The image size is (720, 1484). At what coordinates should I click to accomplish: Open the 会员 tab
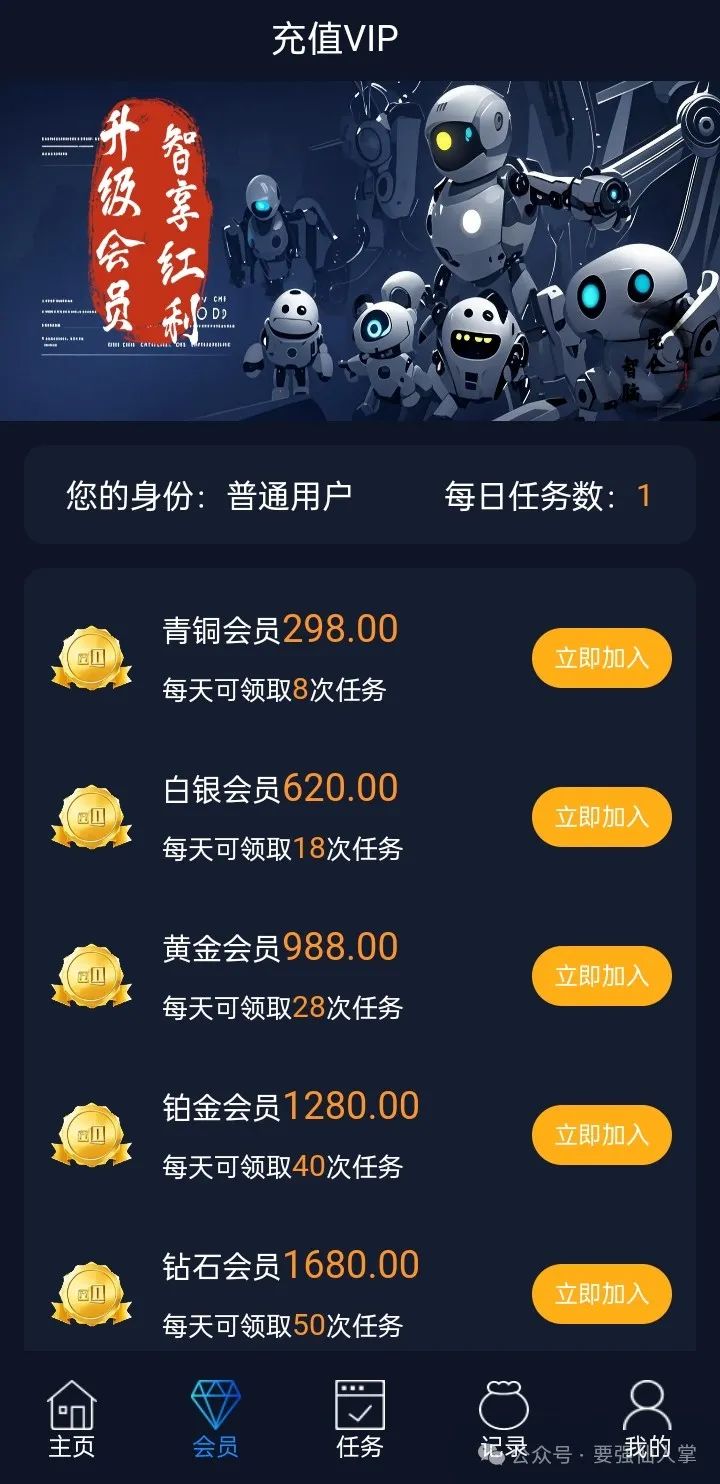[216, 1418]
